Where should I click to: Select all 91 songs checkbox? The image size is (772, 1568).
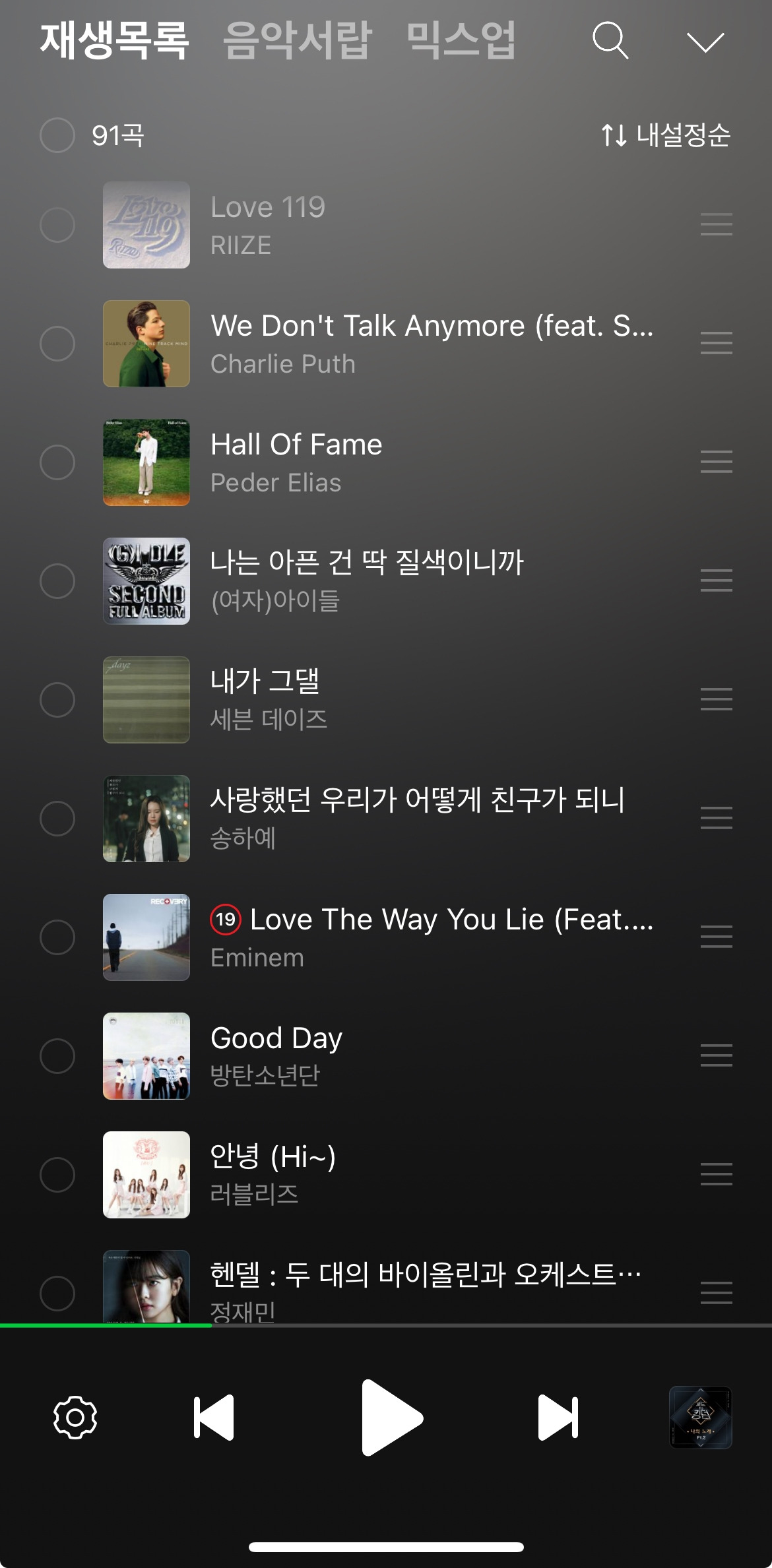[x=57, y=135]
